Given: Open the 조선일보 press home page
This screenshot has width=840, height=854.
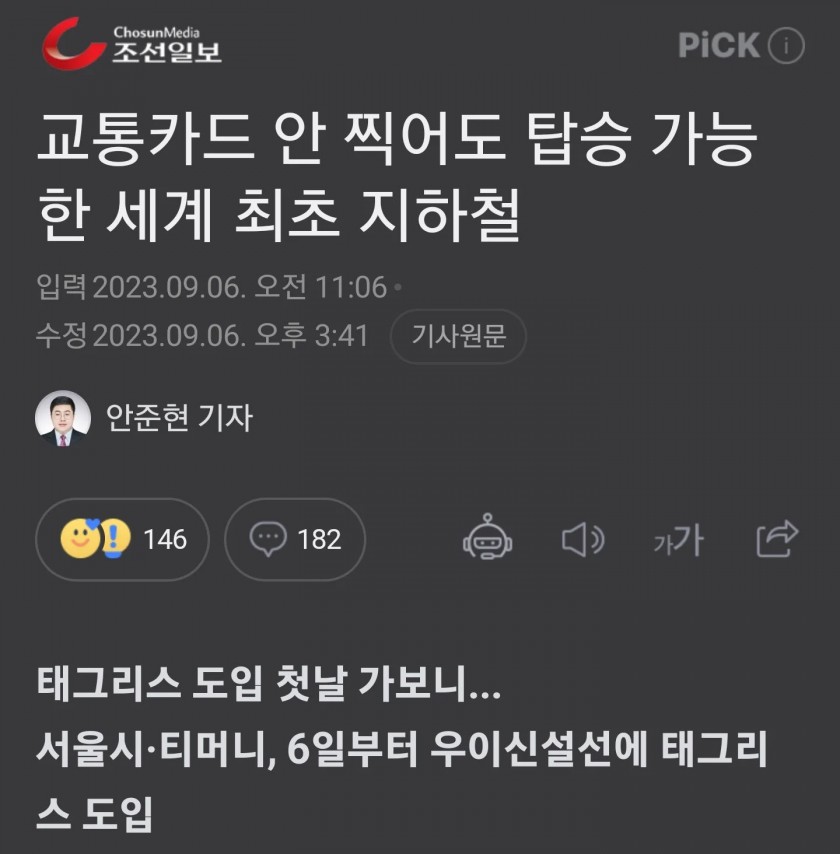Looking at the screenshot, I should (x=132, y=46).
